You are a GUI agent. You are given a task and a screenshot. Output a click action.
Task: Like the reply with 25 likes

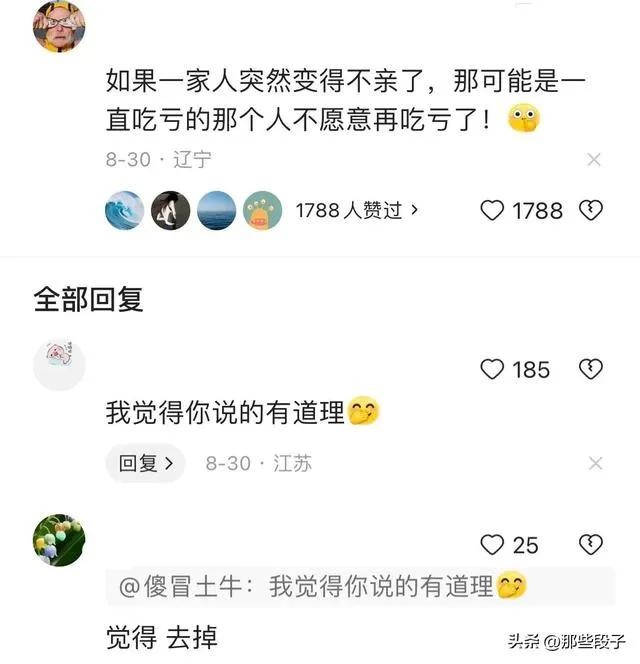click(x=493, y=544)
